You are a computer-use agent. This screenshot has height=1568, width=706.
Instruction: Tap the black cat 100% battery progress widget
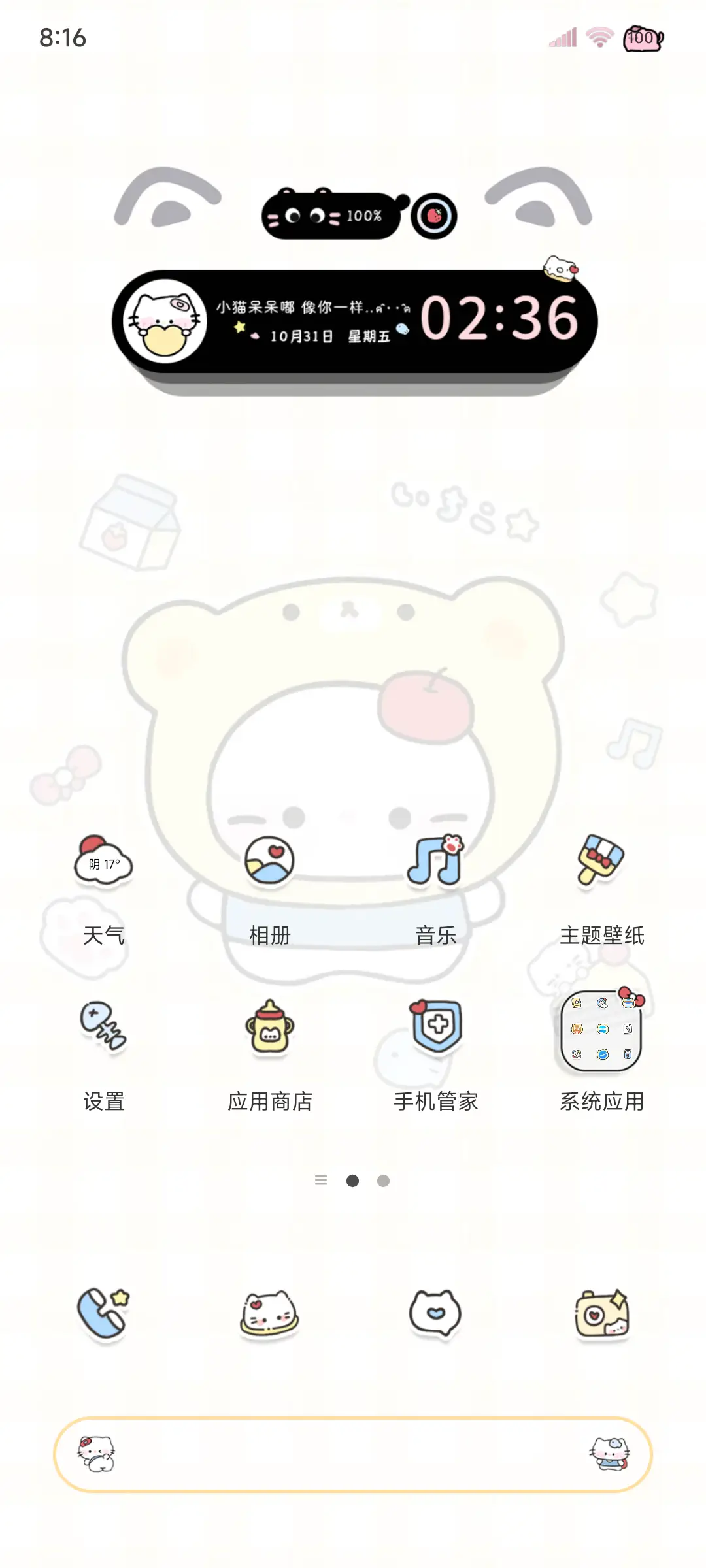point(330,216)
